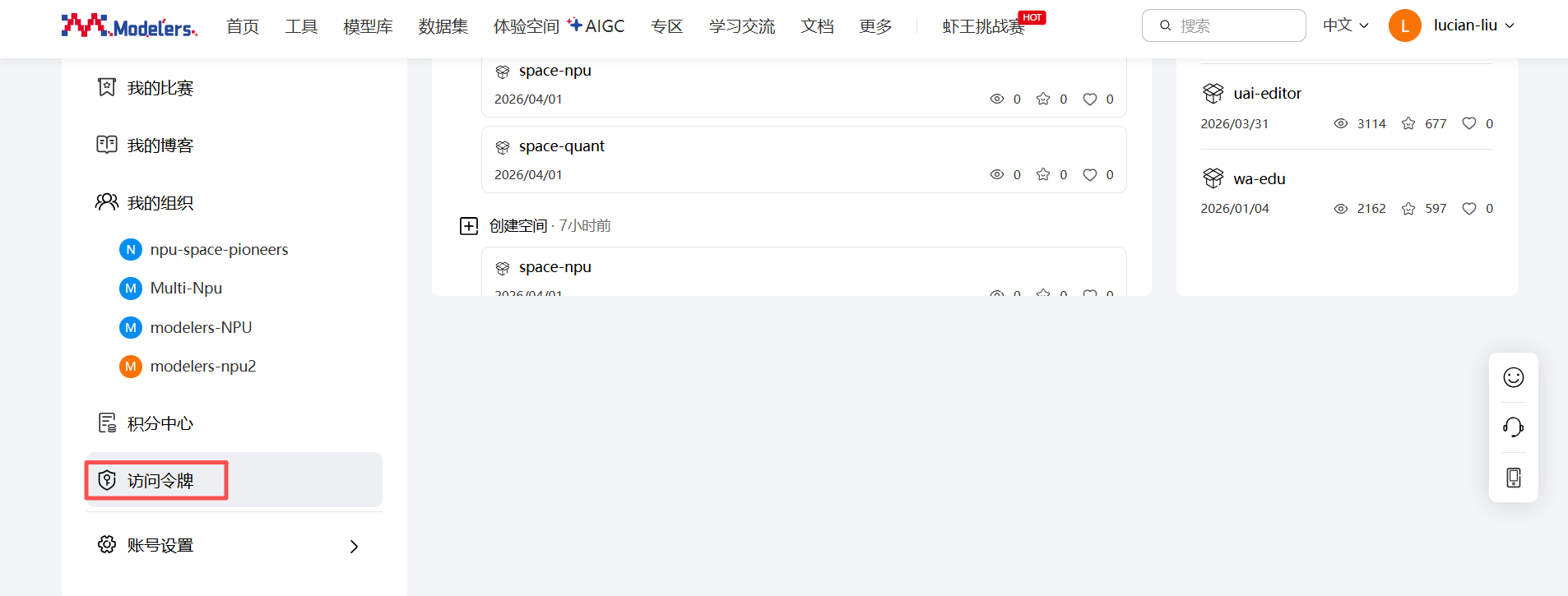Open the wa-edu space entry
Viewport: 1568px width, 596px height.
point(1259,179)
